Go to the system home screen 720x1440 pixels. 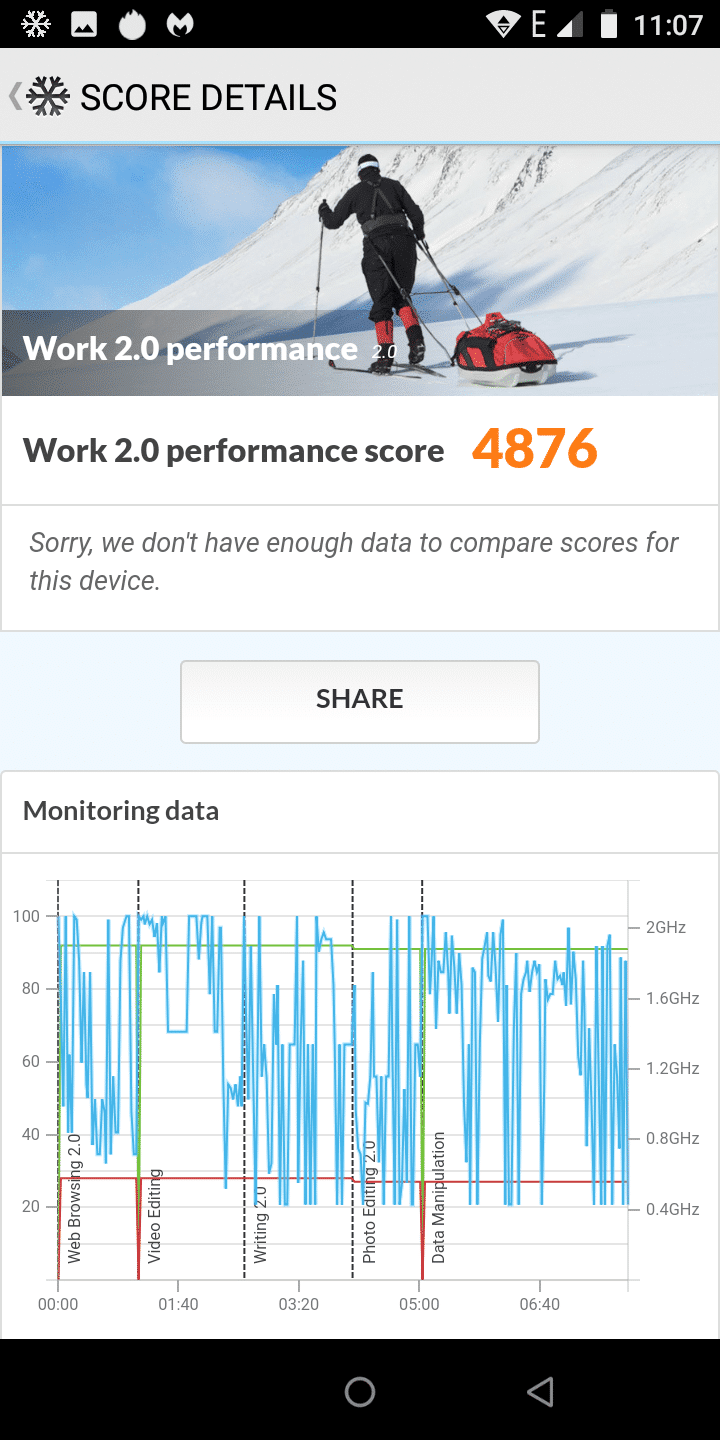(360, 1391)
